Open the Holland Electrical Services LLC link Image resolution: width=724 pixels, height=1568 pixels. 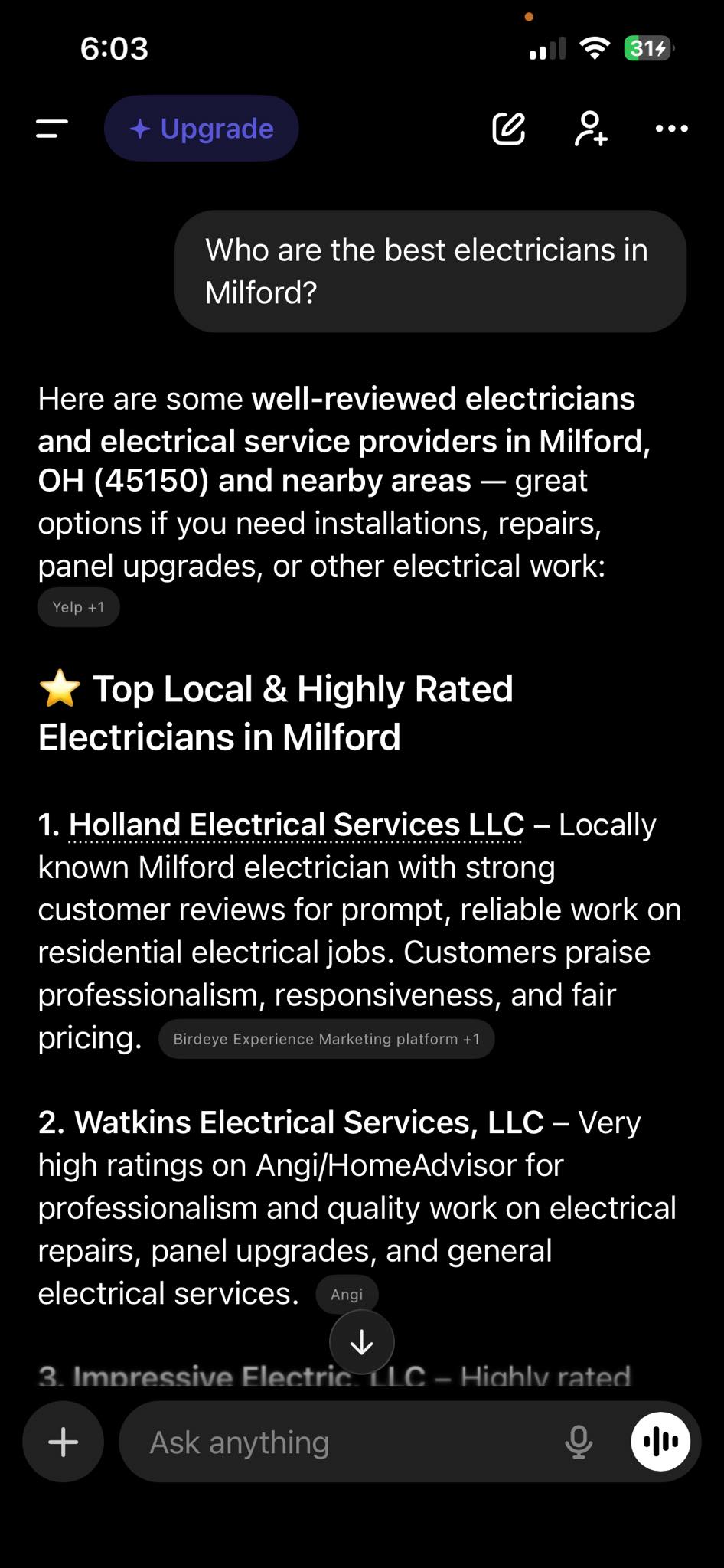pos(296,825)
